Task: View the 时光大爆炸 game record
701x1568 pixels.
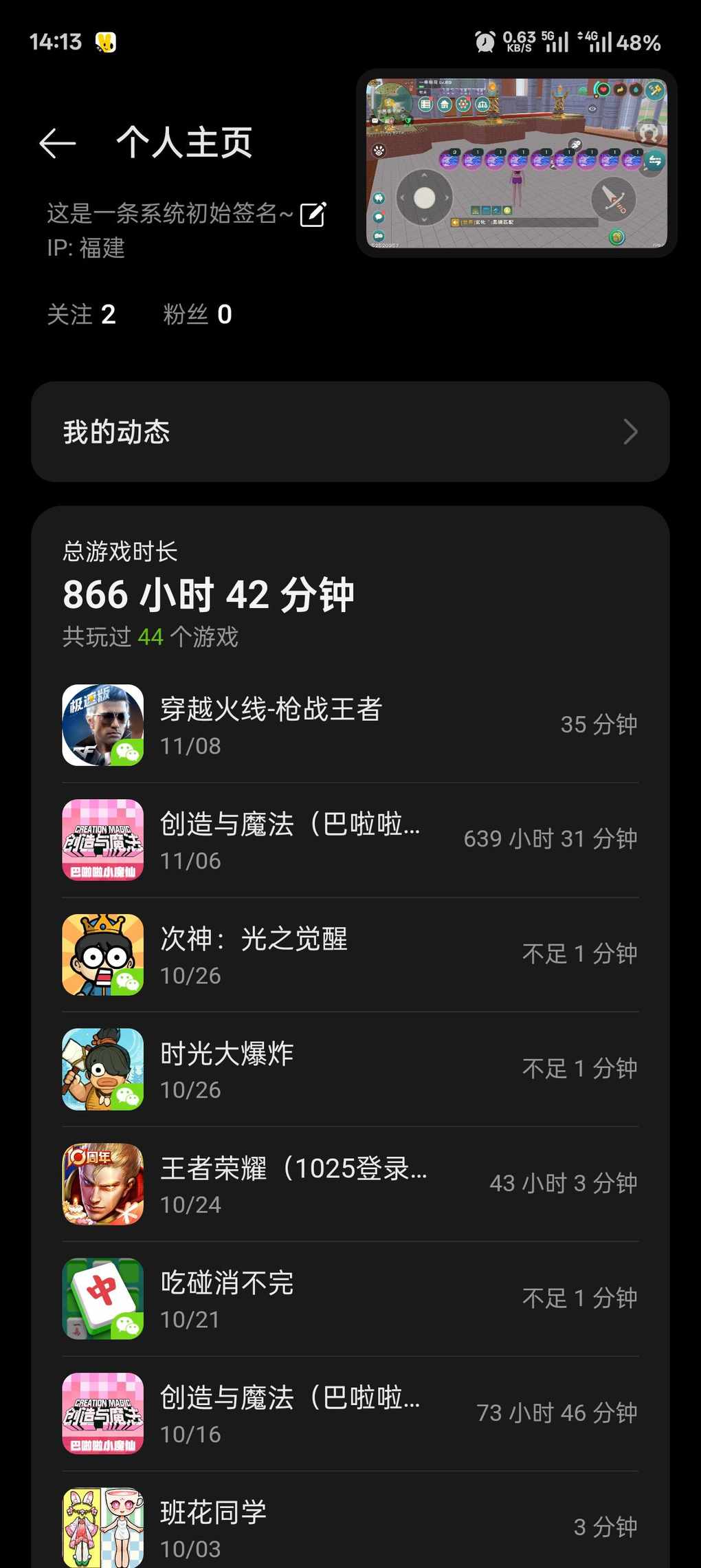Action: pyautogui.click(x=350, y=1069)
